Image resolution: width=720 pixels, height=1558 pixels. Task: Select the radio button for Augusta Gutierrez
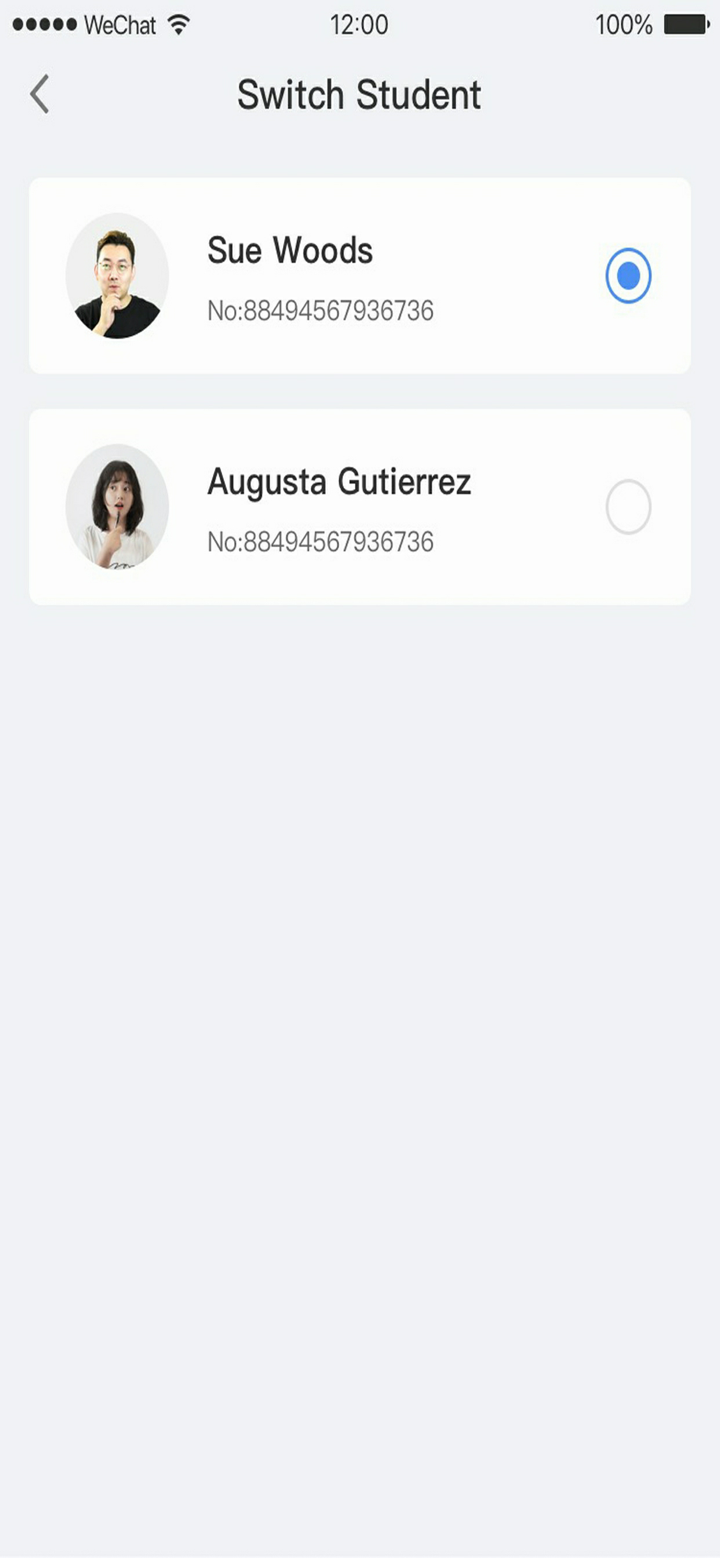pyautogui.click(x=628, y=506)
